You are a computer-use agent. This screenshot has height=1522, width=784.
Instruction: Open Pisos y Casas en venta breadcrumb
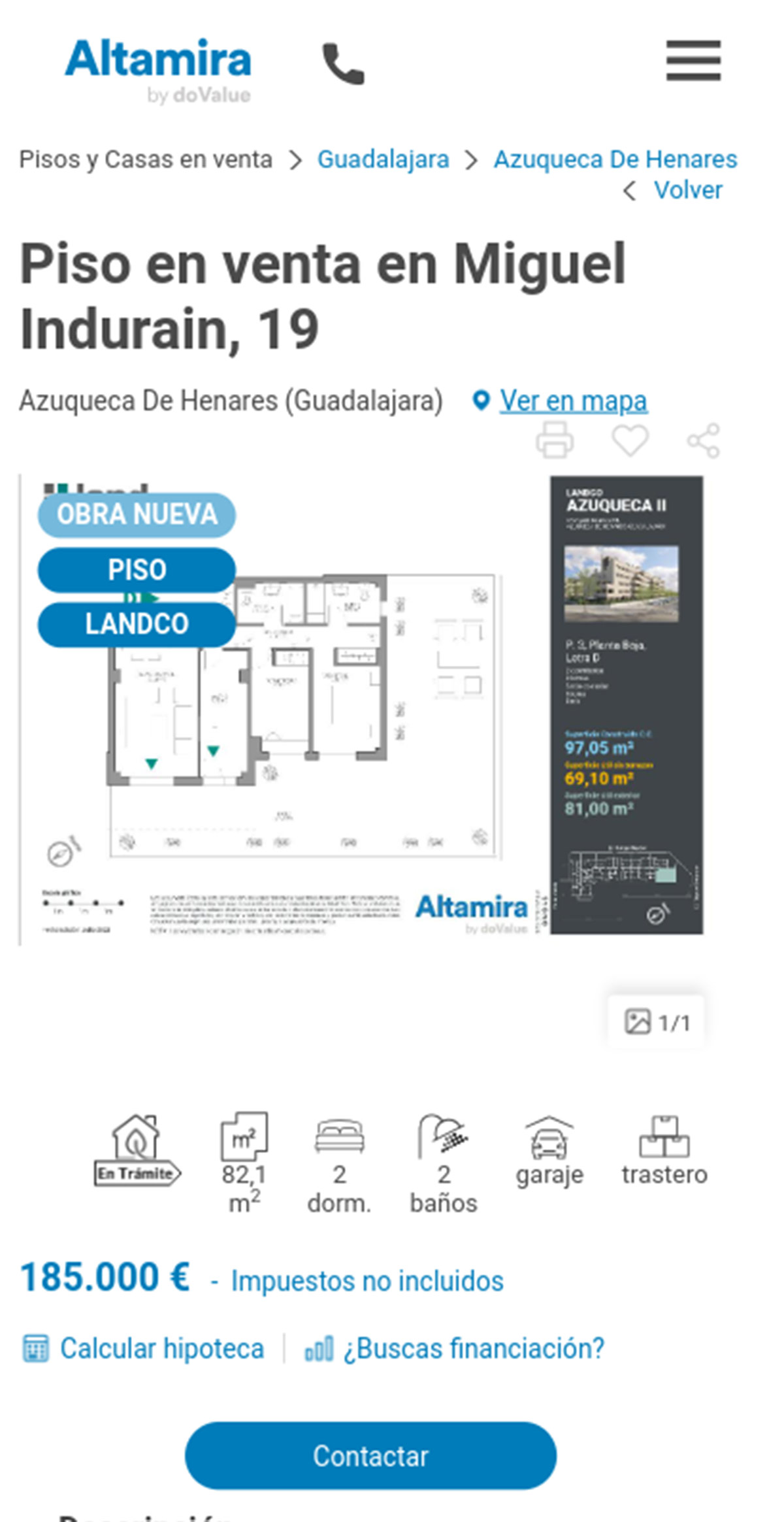(145, 159)
